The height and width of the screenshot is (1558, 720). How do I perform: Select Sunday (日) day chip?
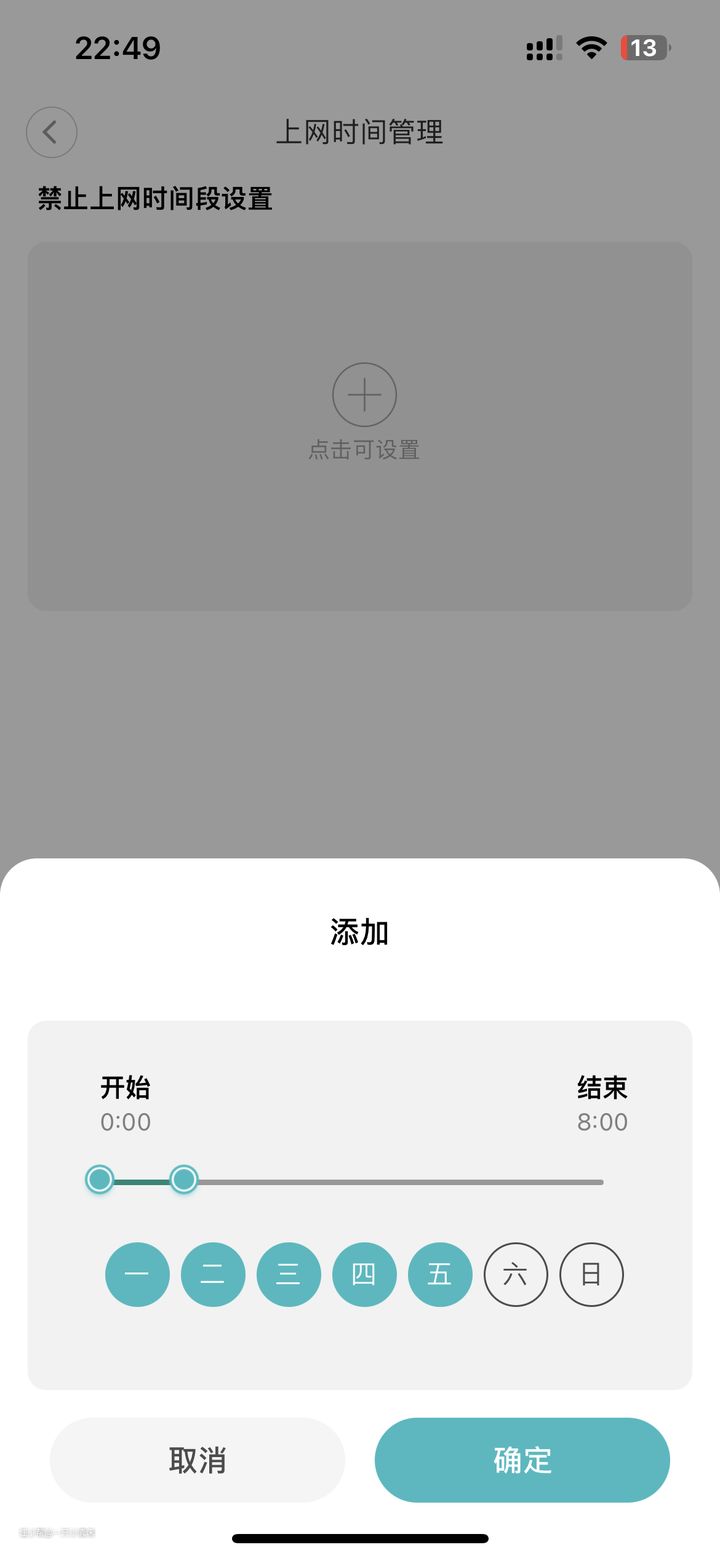click(591, 1274)
